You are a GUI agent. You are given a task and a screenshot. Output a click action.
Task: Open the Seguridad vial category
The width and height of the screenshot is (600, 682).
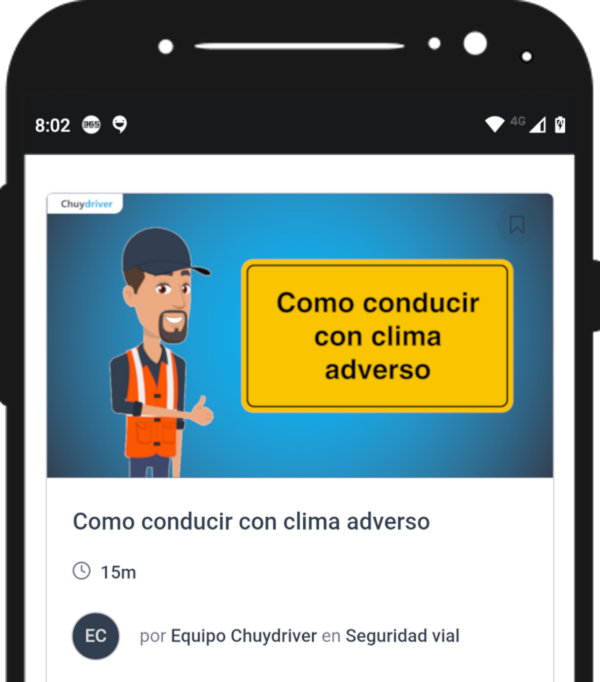(x=402, y=636)
